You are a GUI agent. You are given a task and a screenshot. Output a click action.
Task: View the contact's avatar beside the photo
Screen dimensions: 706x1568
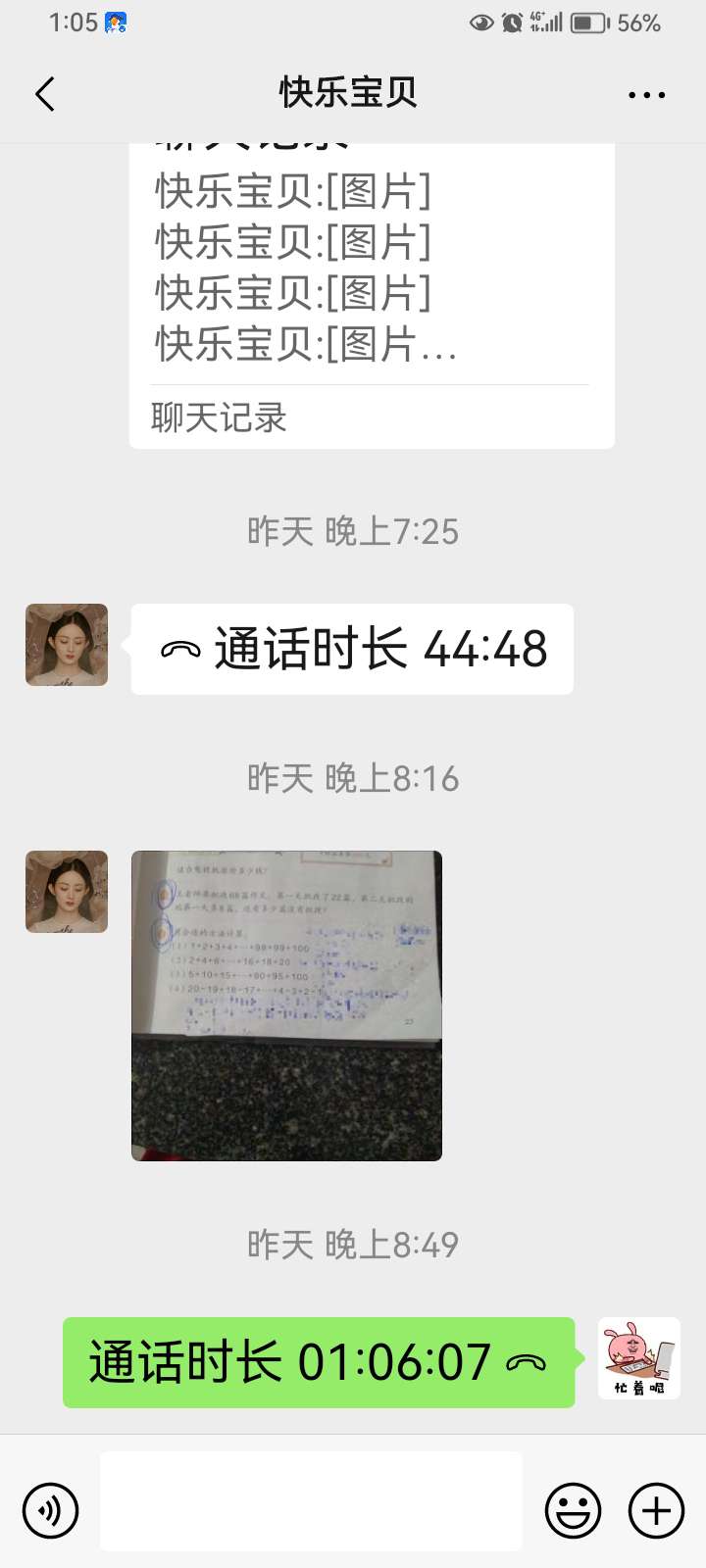[67, 891]
